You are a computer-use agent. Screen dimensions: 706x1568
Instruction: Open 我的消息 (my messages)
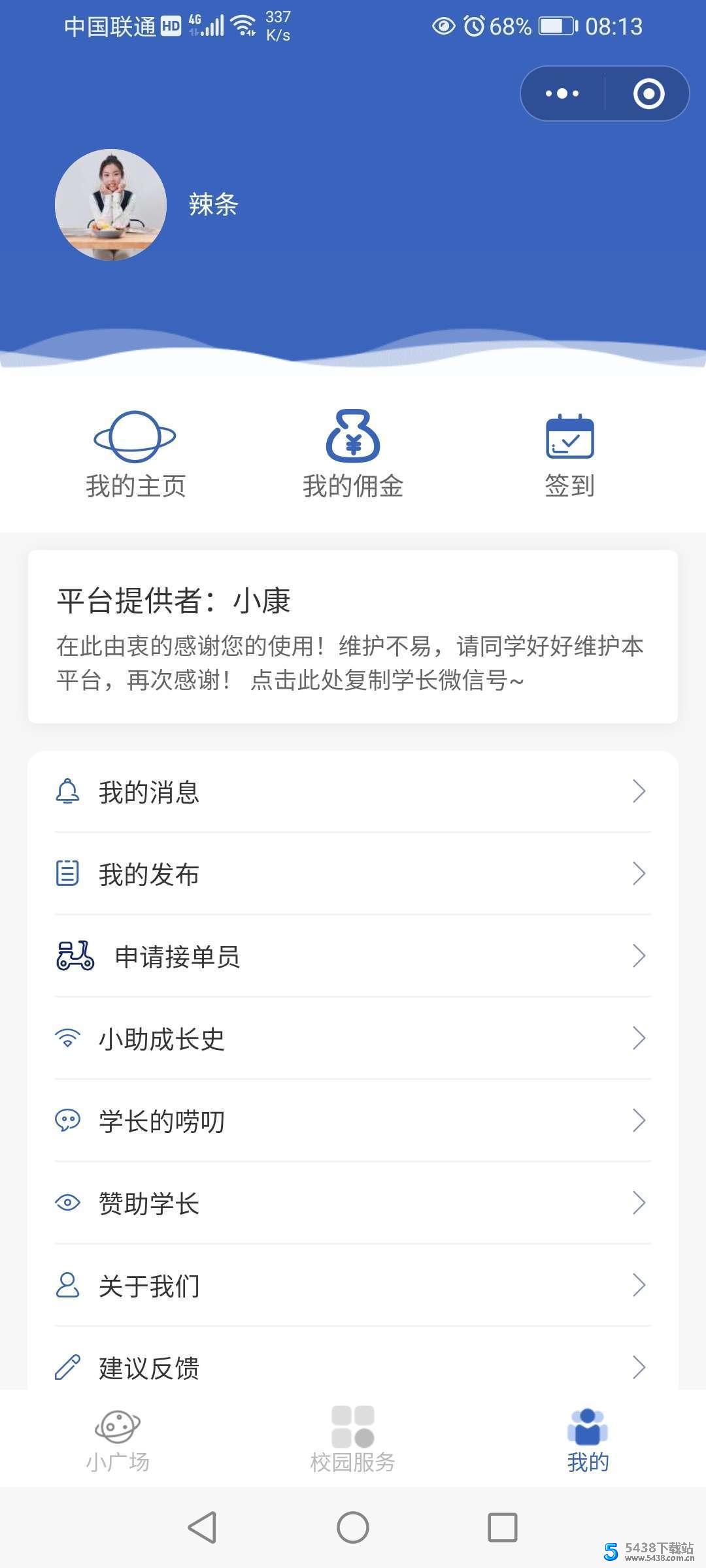353,792
